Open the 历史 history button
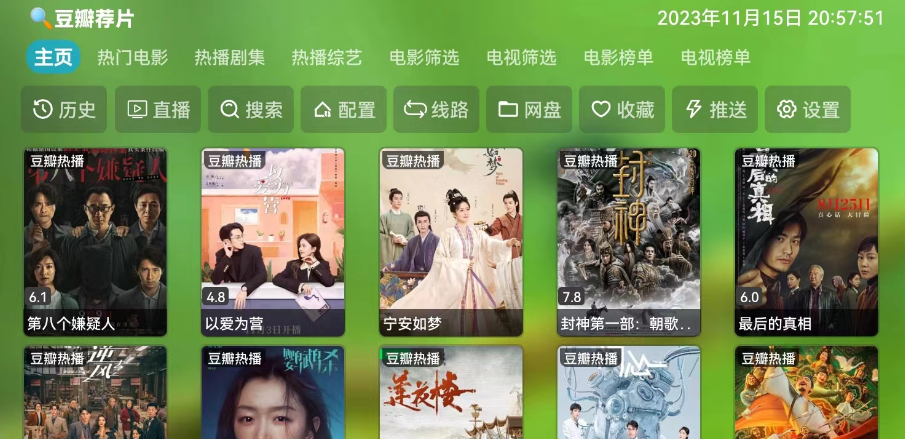 (64, 110)
